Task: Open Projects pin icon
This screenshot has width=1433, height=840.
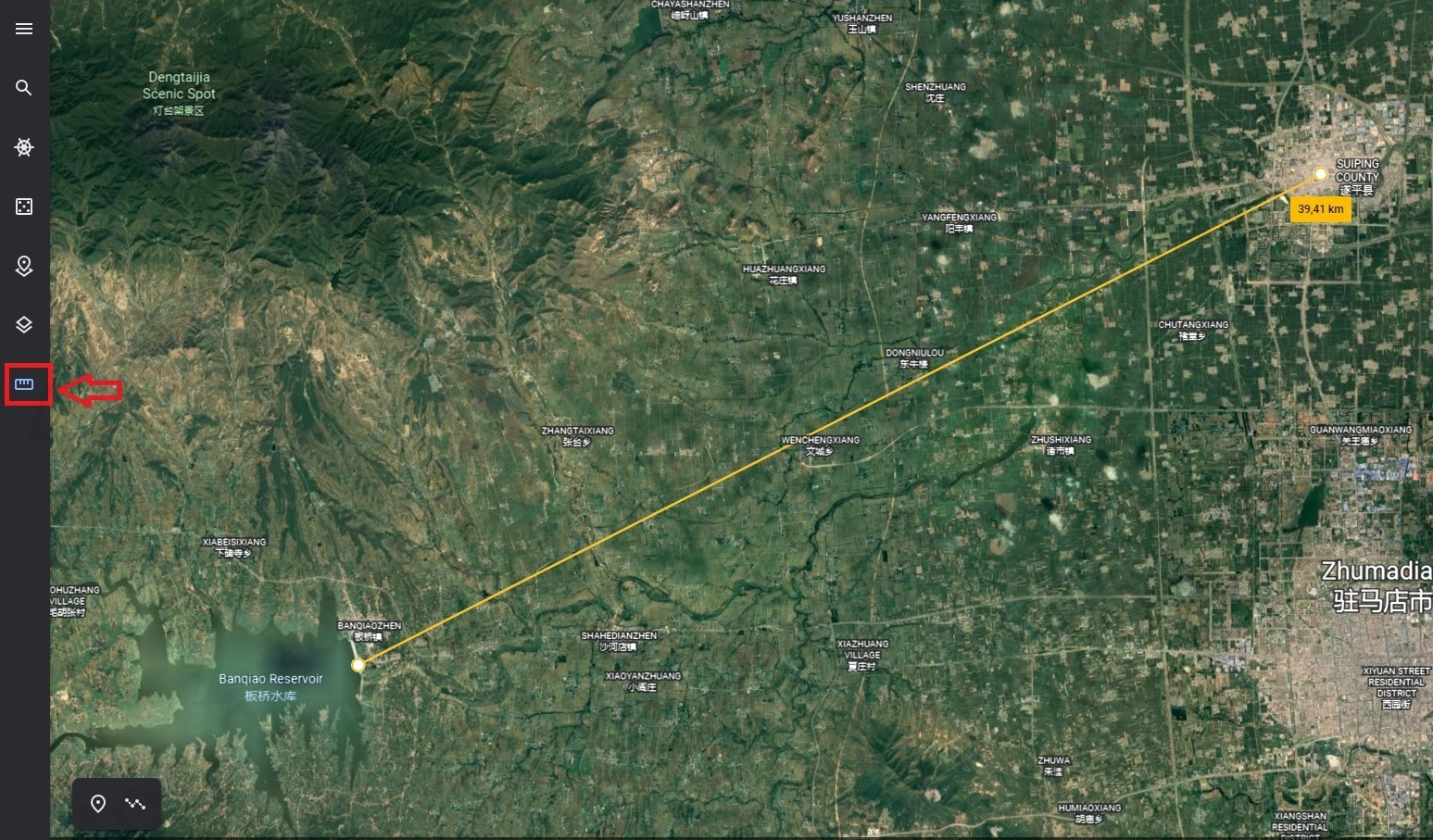Action: [24, 266]
